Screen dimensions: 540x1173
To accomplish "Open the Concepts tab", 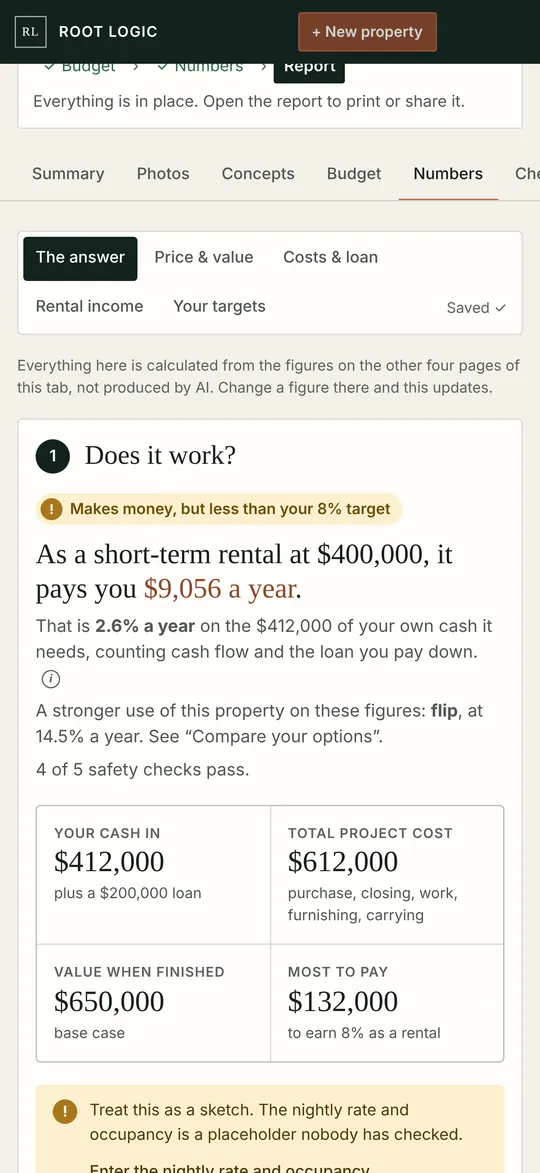I will pyautogui.click(x=258, y=174).
